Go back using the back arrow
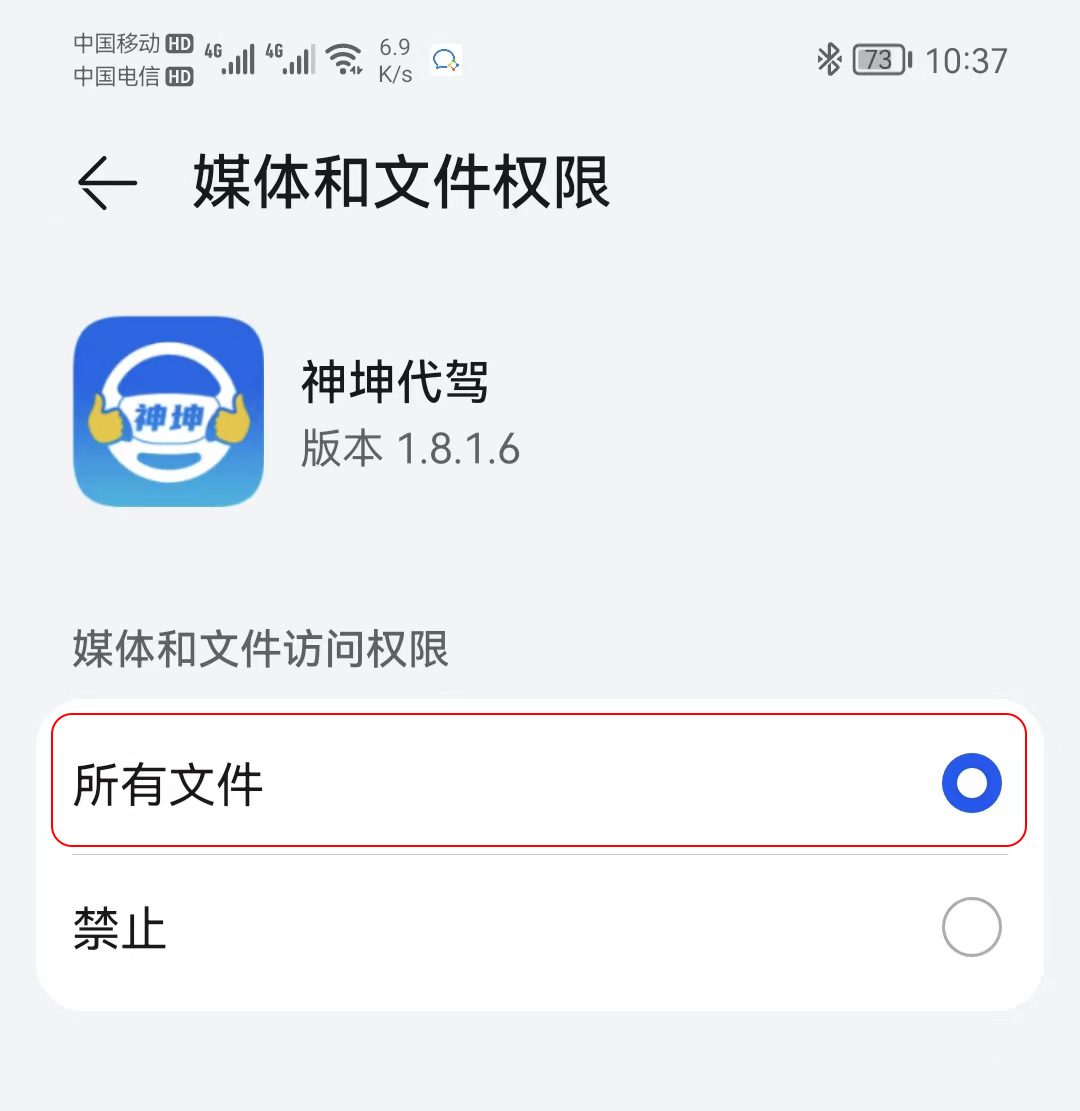 coord(106,183)
